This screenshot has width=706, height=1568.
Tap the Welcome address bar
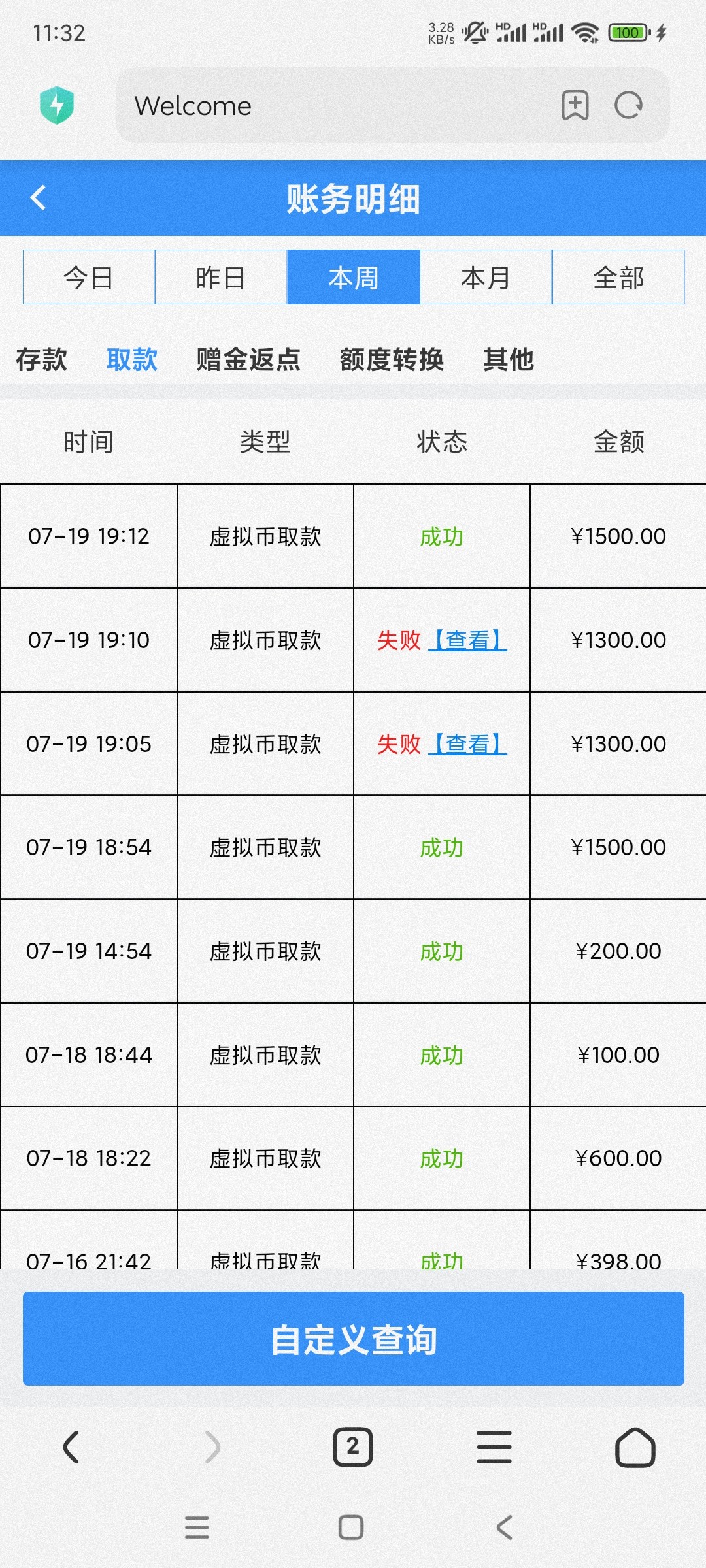327,106
